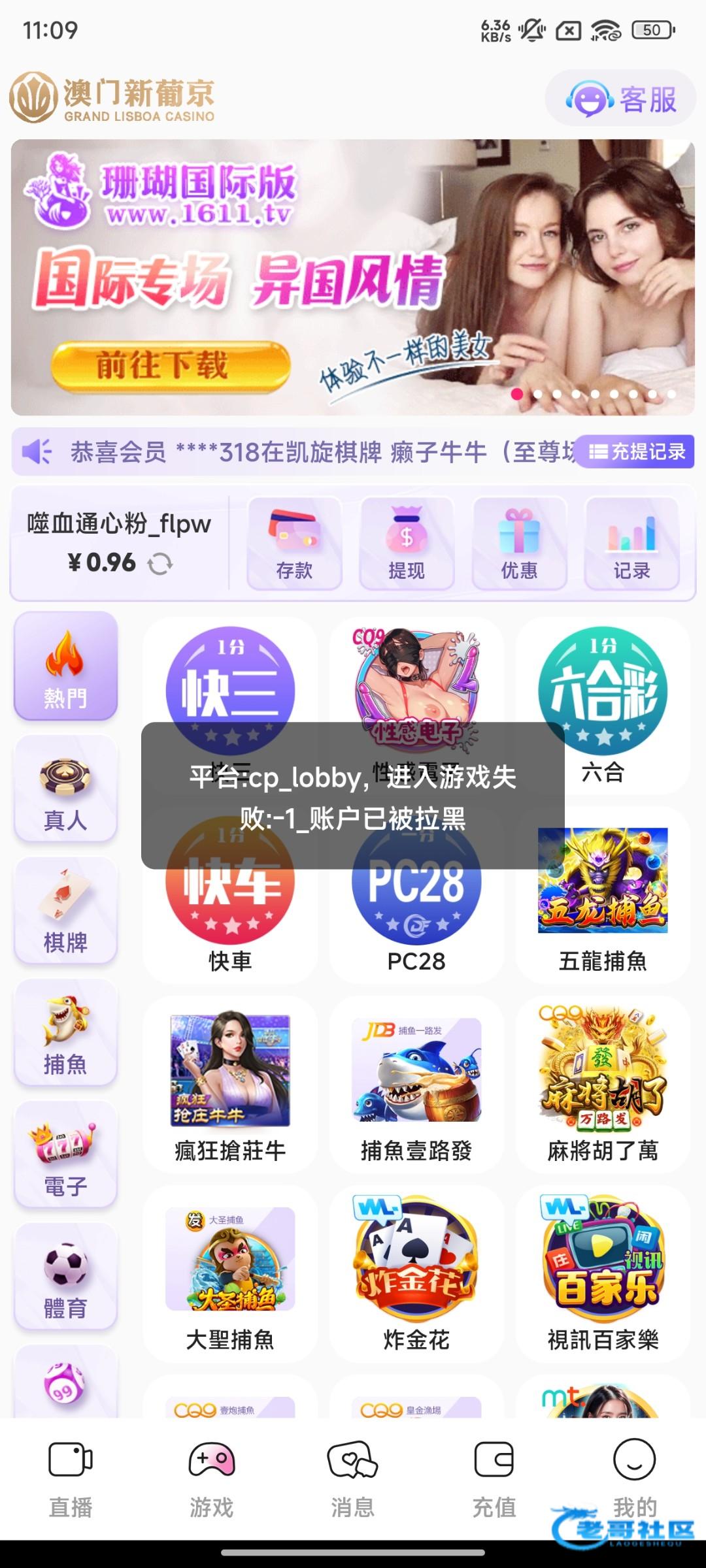Open the 充提记录 records button

point(636,451)
